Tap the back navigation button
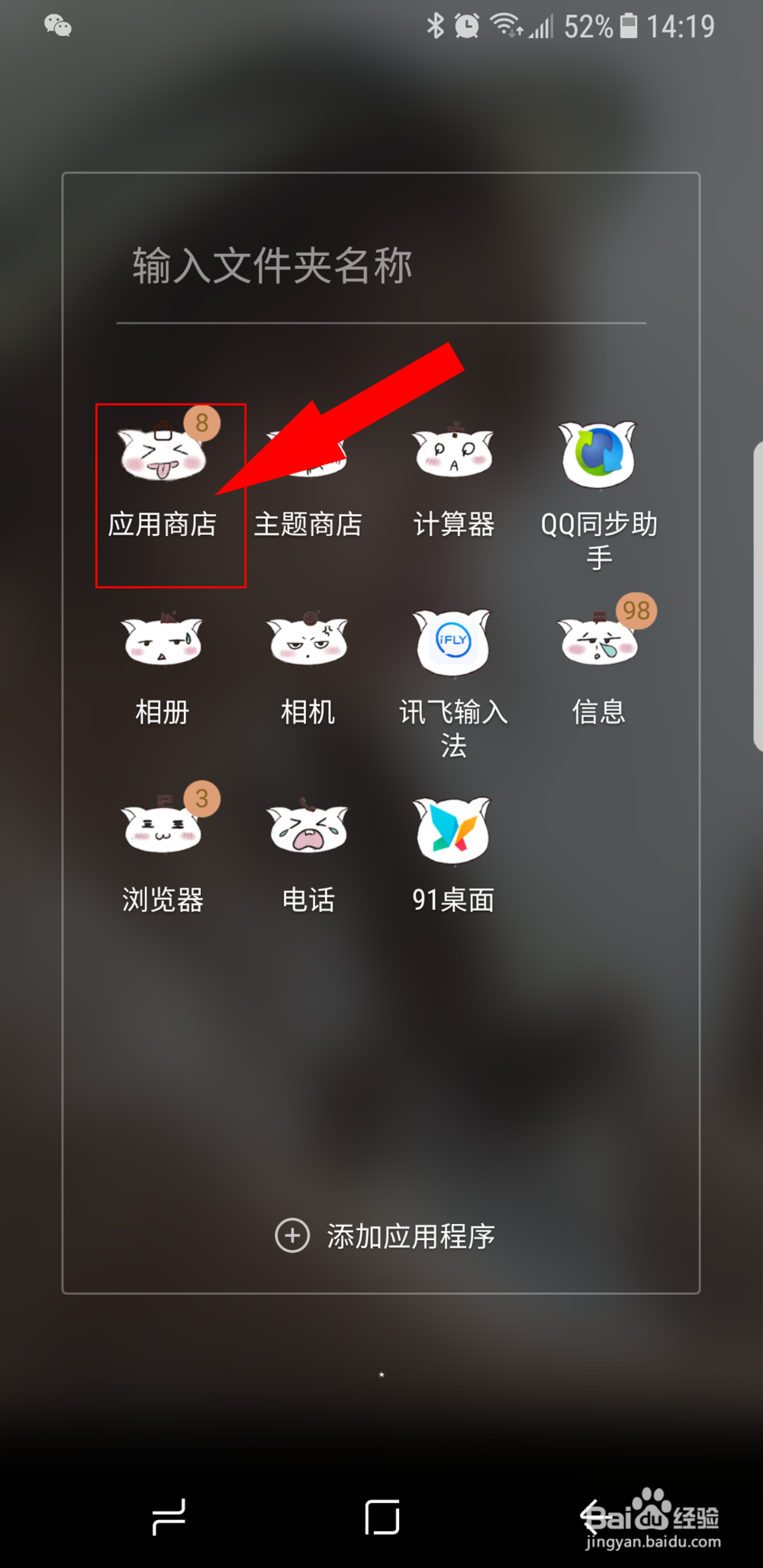The width and height of the screenshot is (763, 1568). click(594, 1516)
